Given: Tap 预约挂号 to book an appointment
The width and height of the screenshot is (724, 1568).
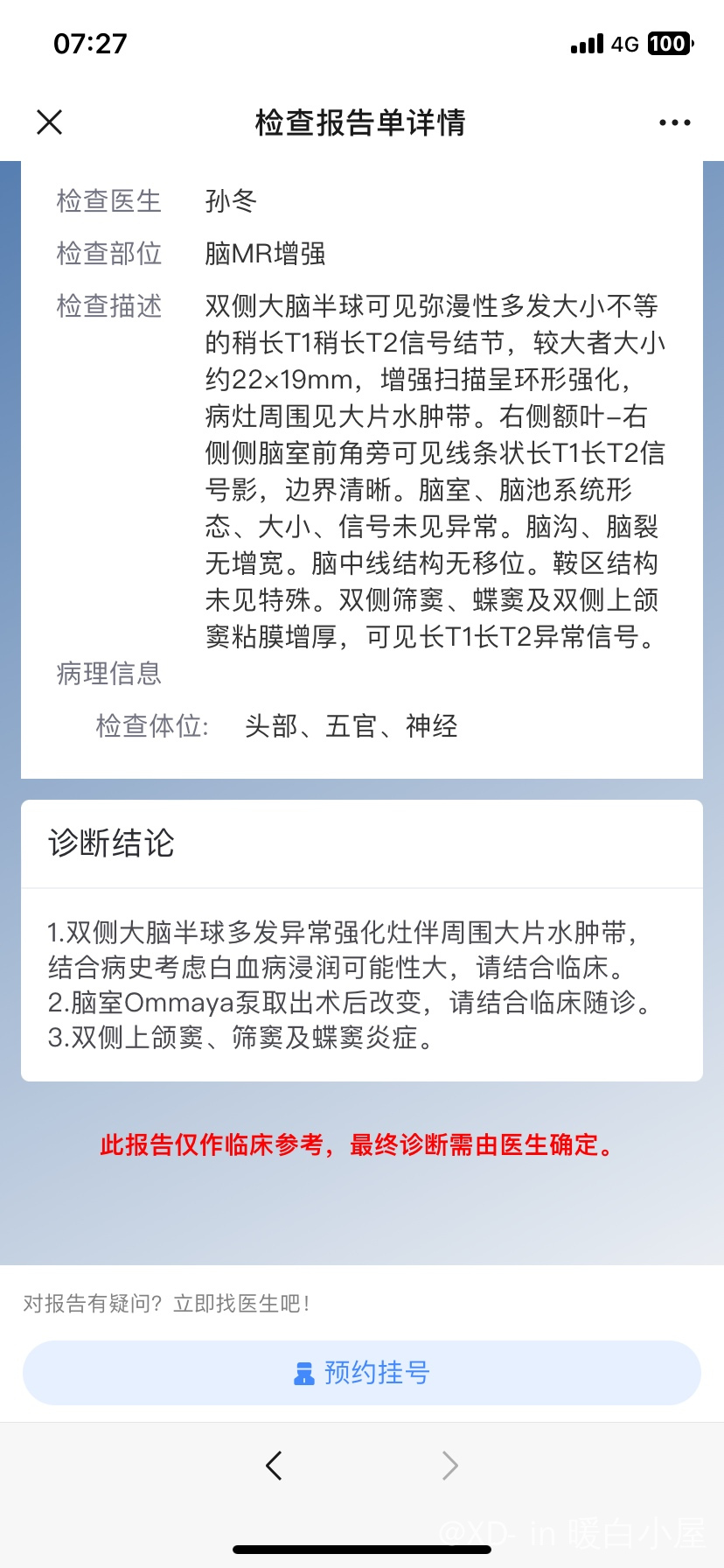Looking at the screenshot, I should point(362,1373).
